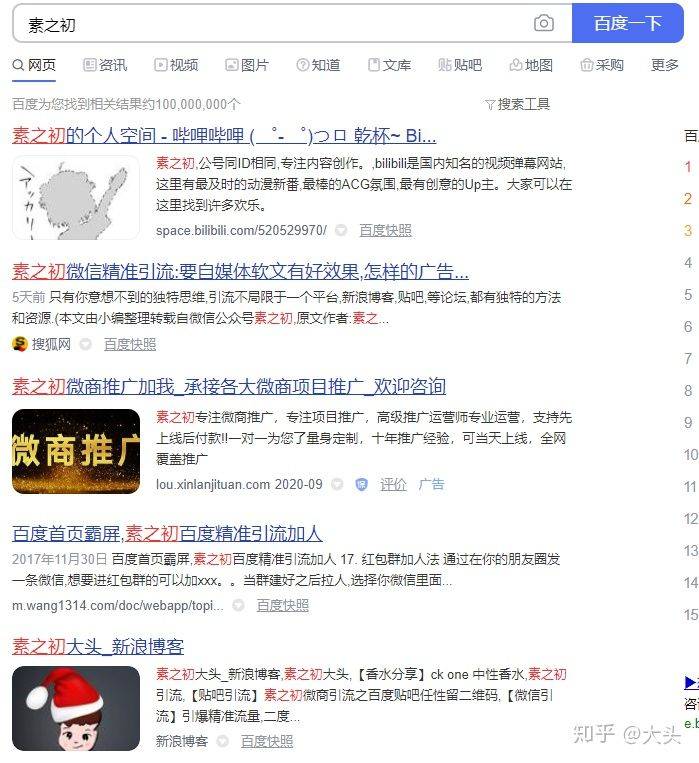Image resolution: width=699 pixels, height=763 pixels.
Task: Open the camera image search icon
Action: (543, 23)
